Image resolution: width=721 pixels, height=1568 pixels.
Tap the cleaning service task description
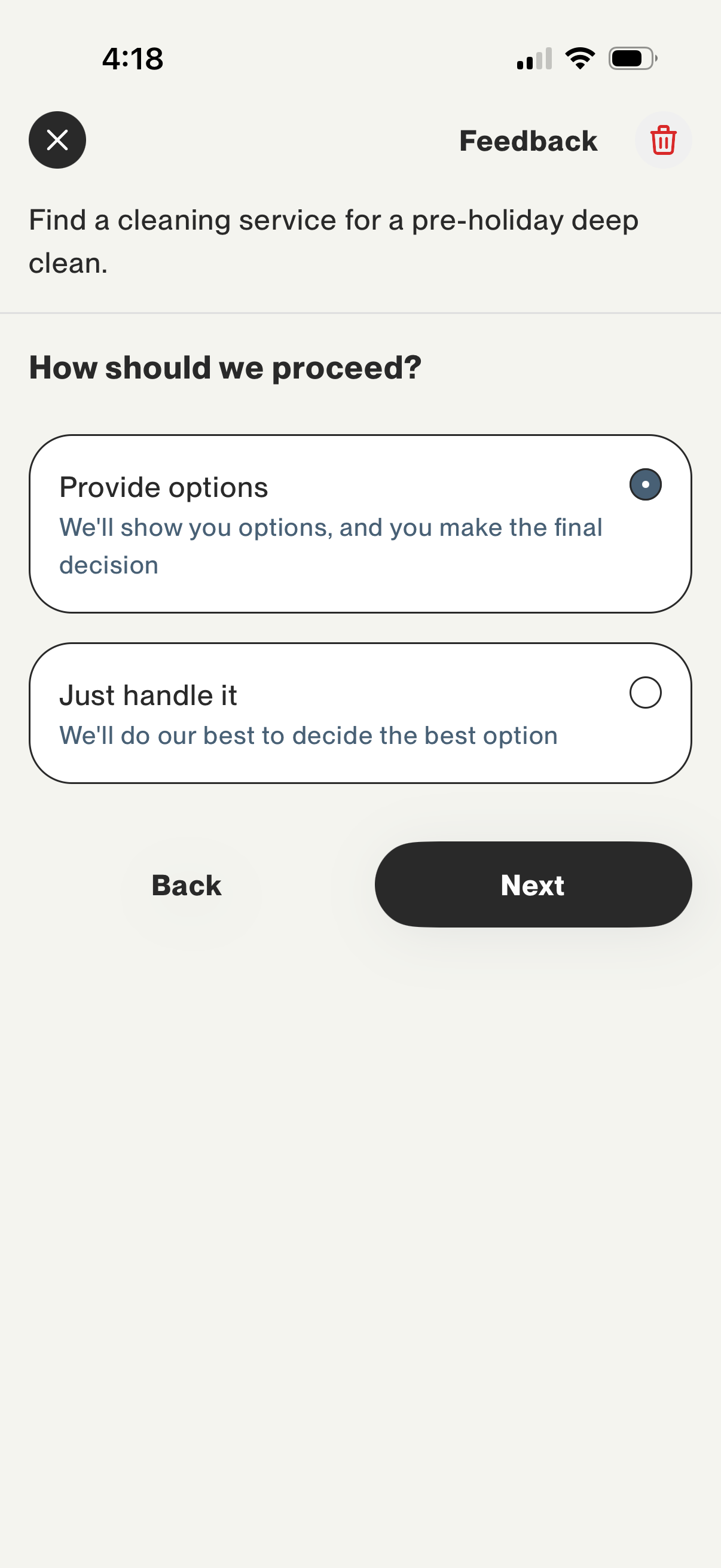pyautogui.click(x=334, y=240)
